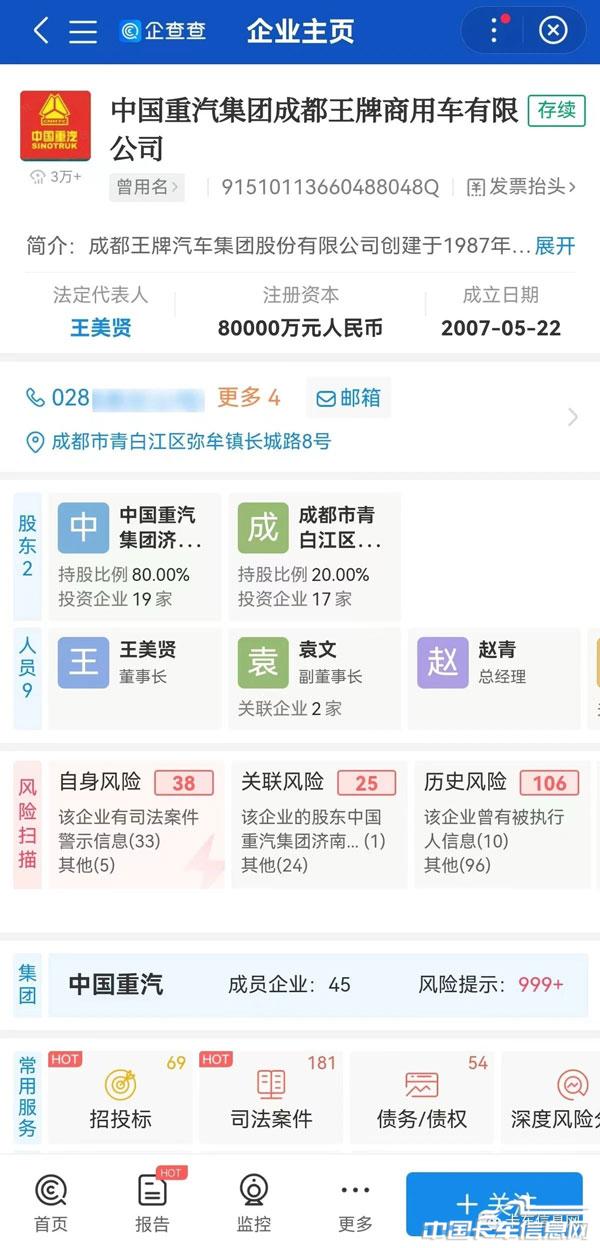Open the three-dot options menu

[494, 31]
